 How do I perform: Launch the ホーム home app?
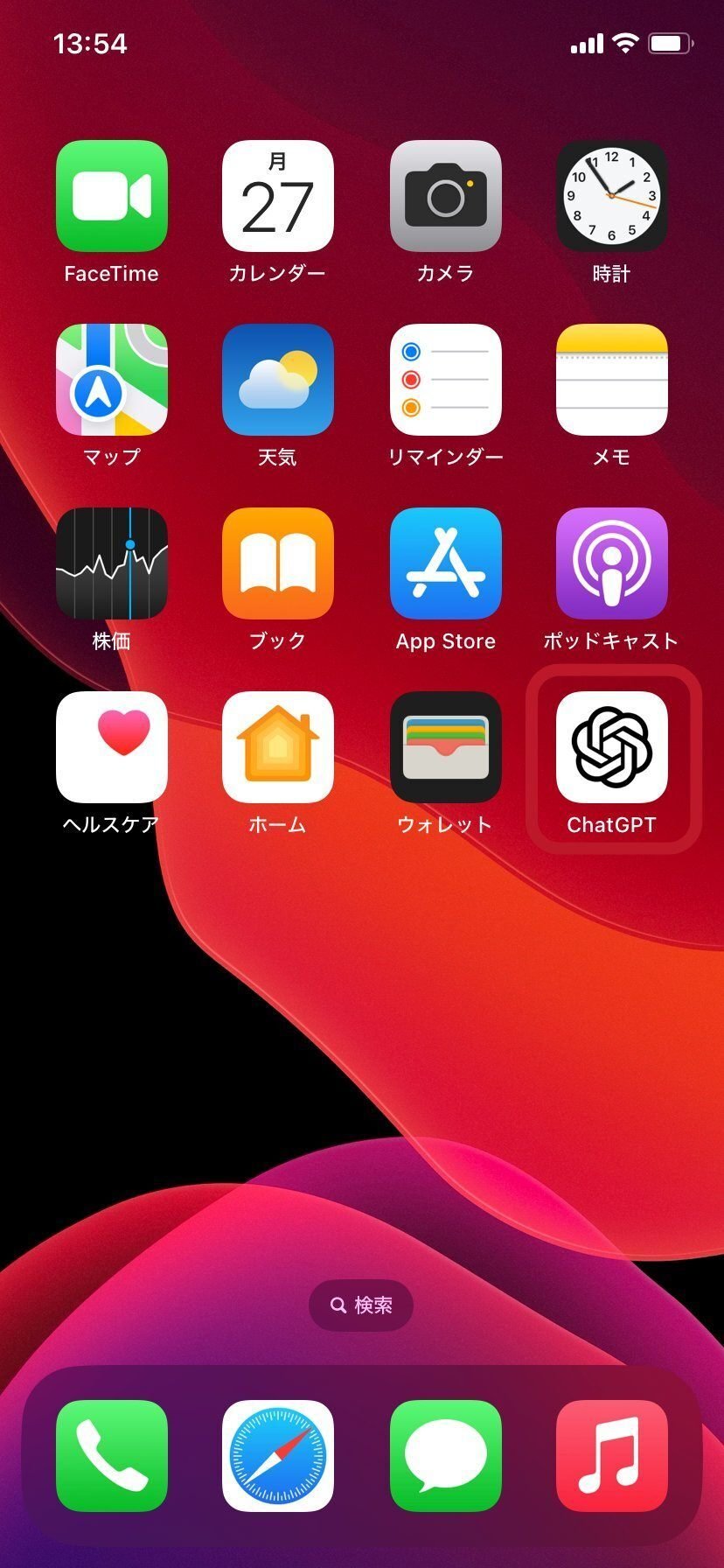coord(278,747)
